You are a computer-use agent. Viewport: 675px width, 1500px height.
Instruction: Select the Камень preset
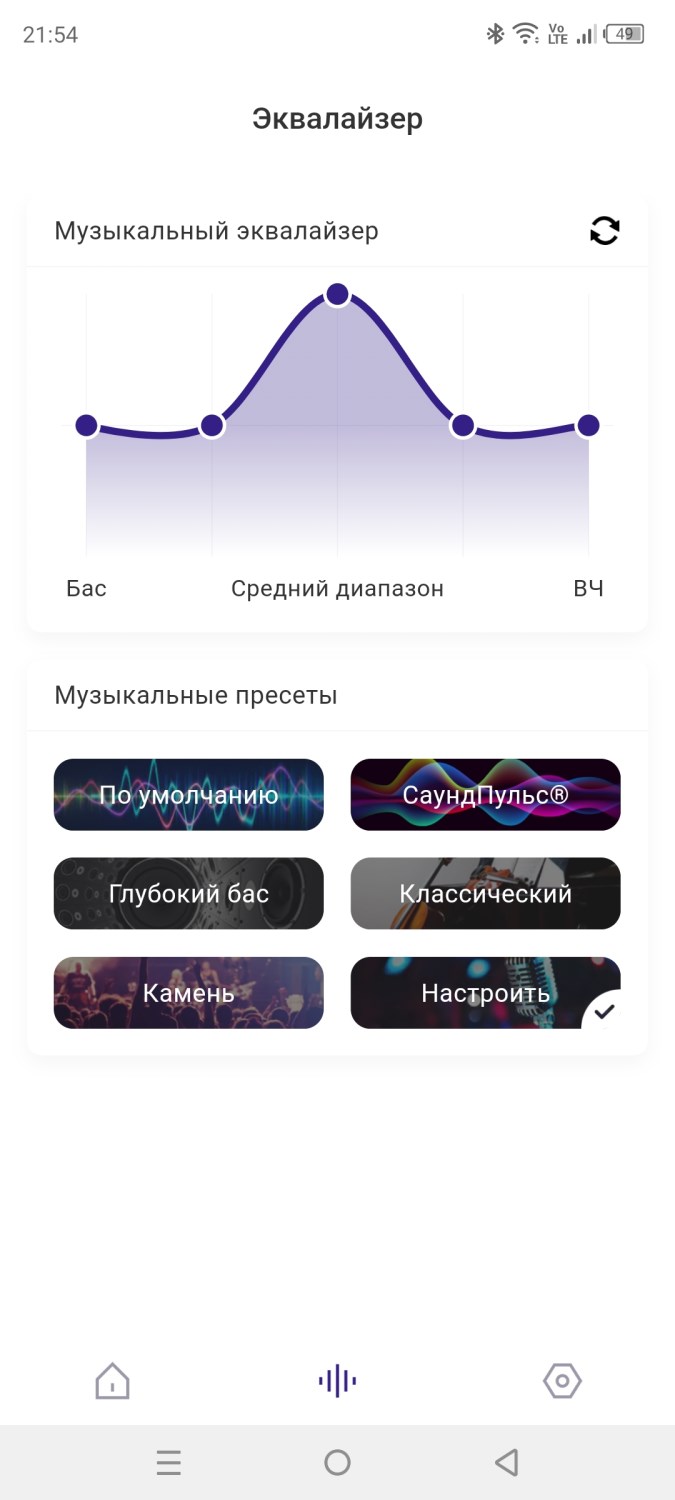click(x=188, y=993)
